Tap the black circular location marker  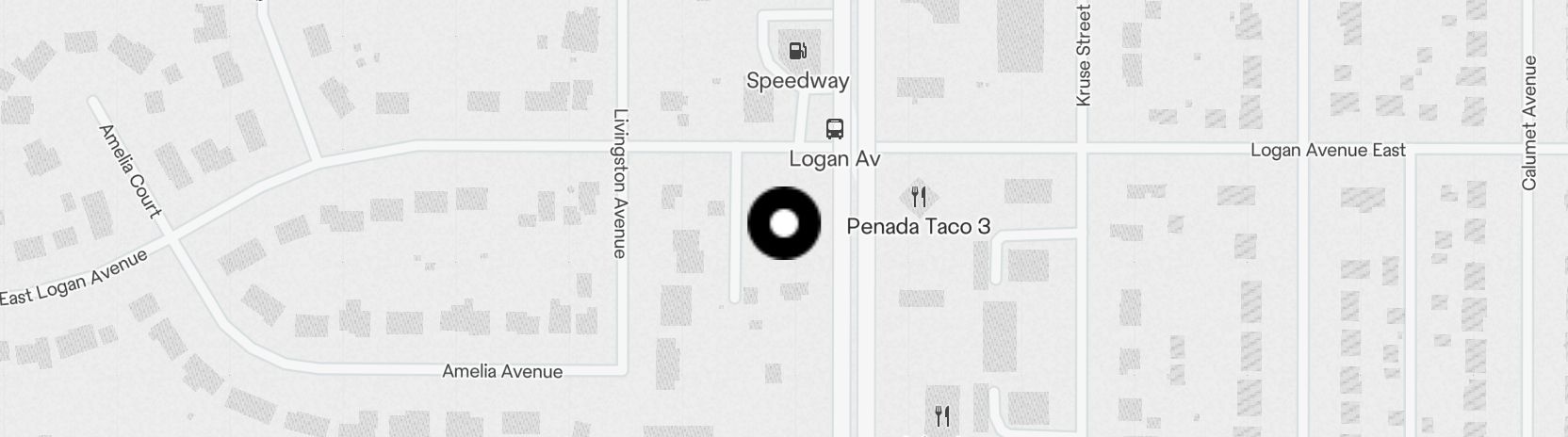click(784, 224)
